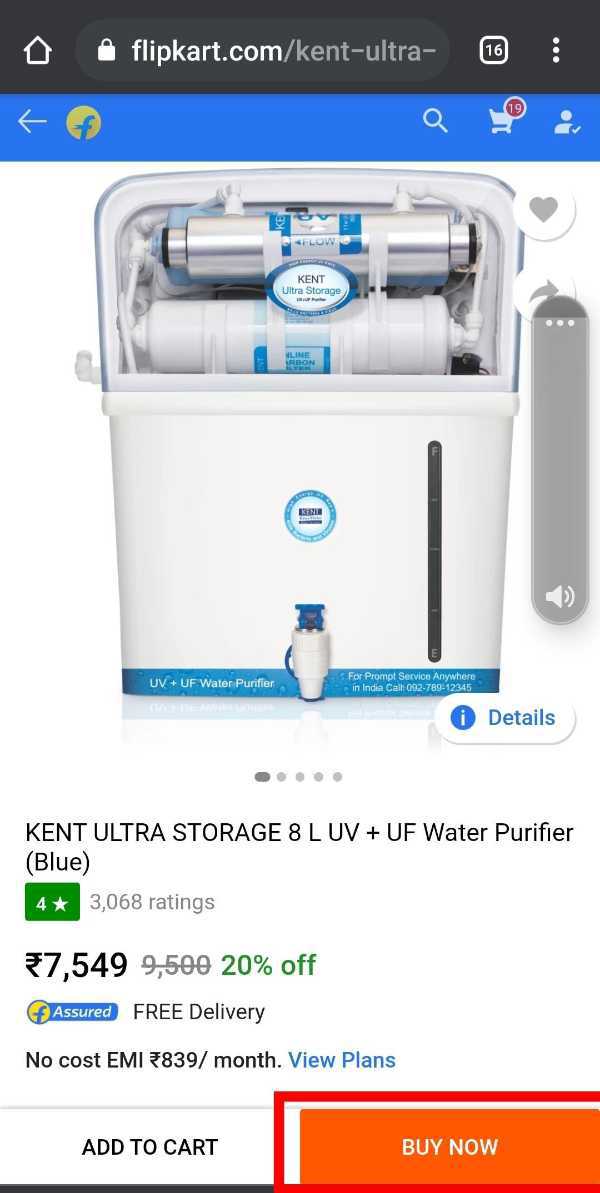Go back using the Flipkart back arrow
Image resolution: width=600 pixels, height=1193 pixels.
coord(32,122)
